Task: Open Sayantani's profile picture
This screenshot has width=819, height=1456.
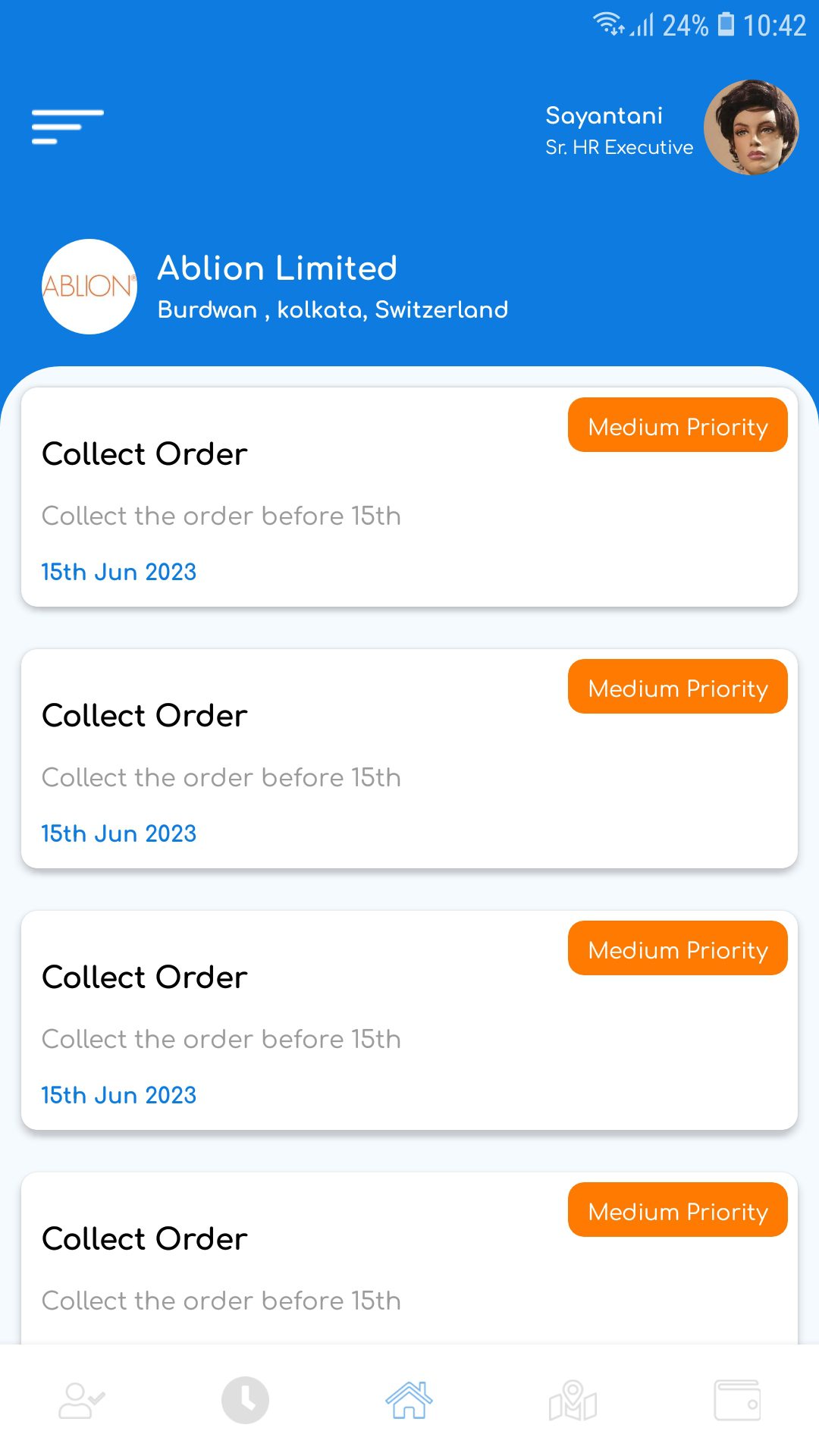Action: point(751,127)
